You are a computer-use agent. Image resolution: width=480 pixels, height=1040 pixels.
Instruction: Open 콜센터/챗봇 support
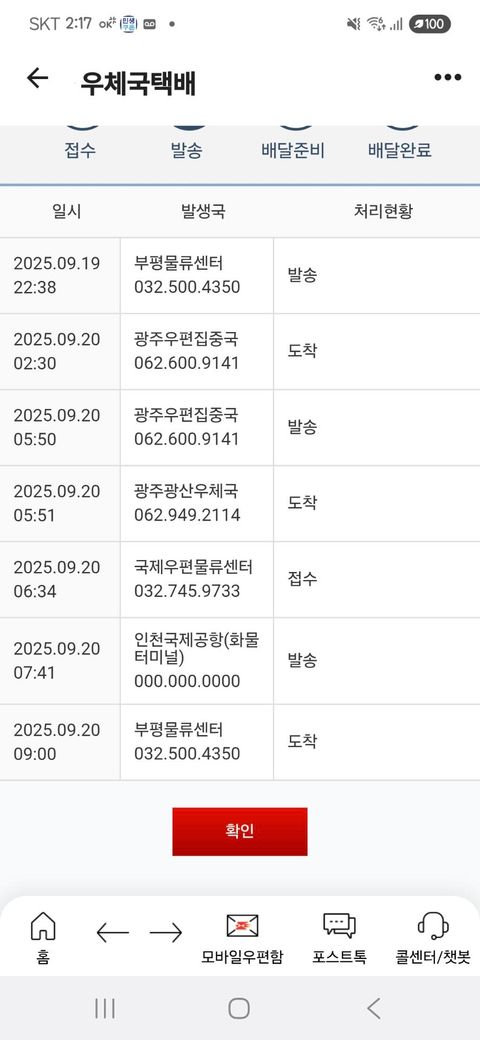(433, 937)
